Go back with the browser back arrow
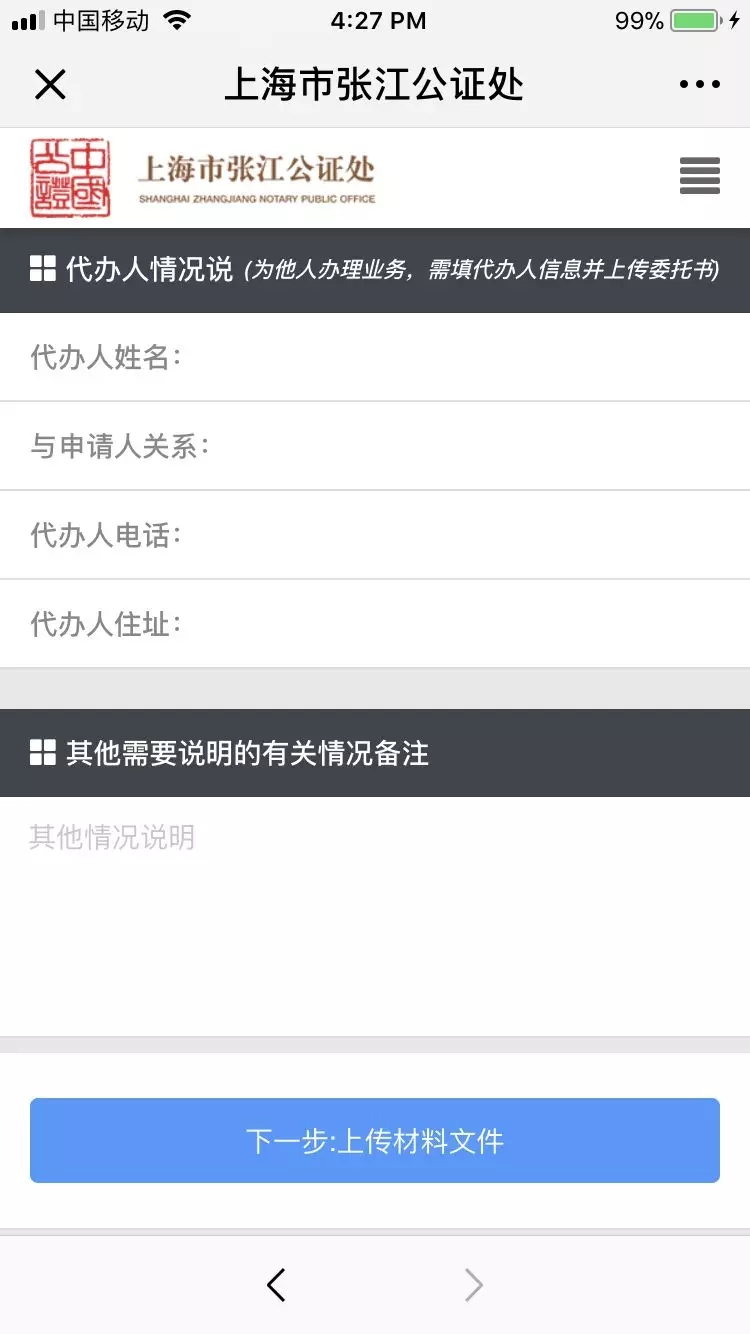This screenshot has width=750, height=1334. tap(277, 1285)
